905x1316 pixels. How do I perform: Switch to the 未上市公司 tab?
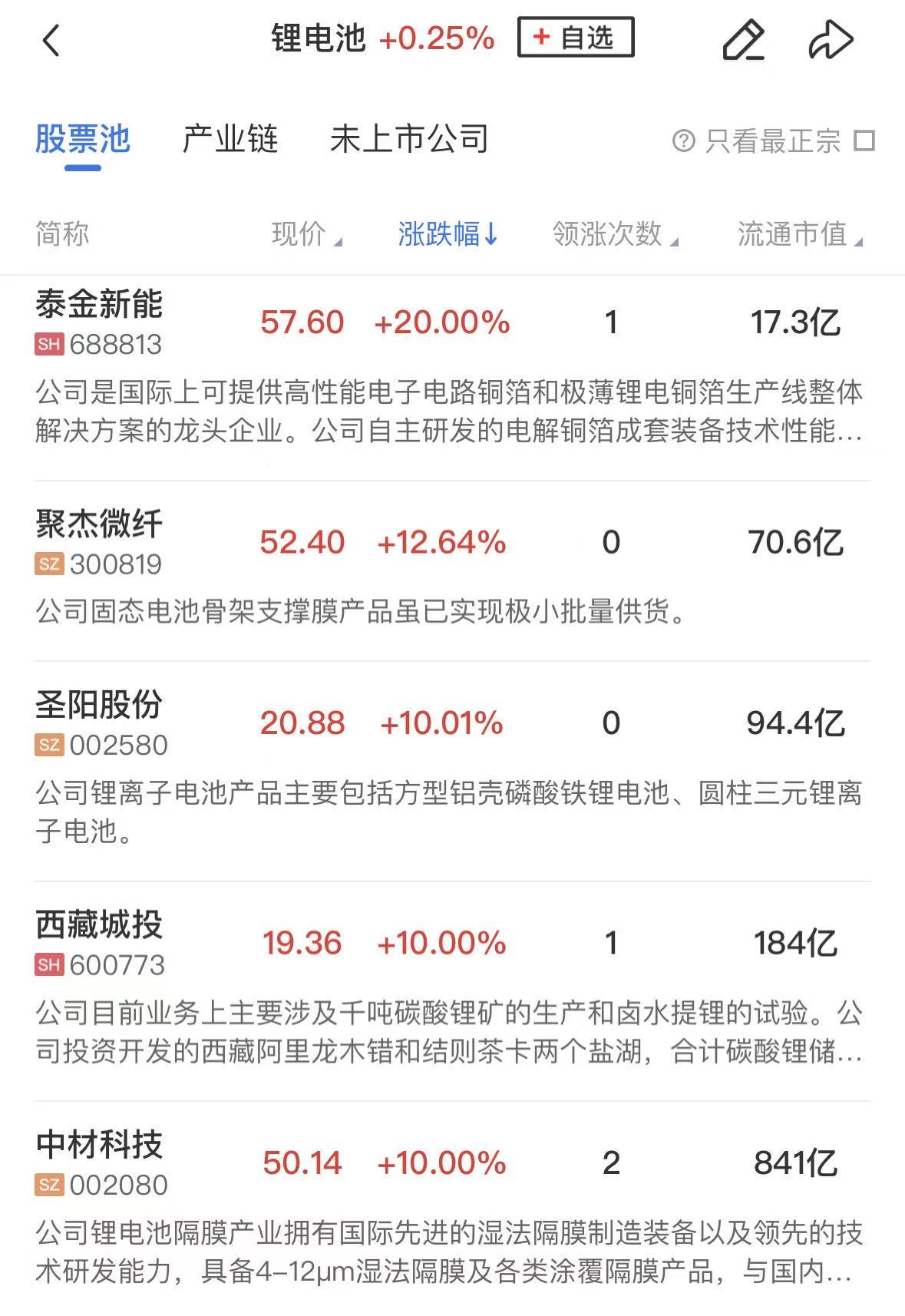[x=409, y=140]
